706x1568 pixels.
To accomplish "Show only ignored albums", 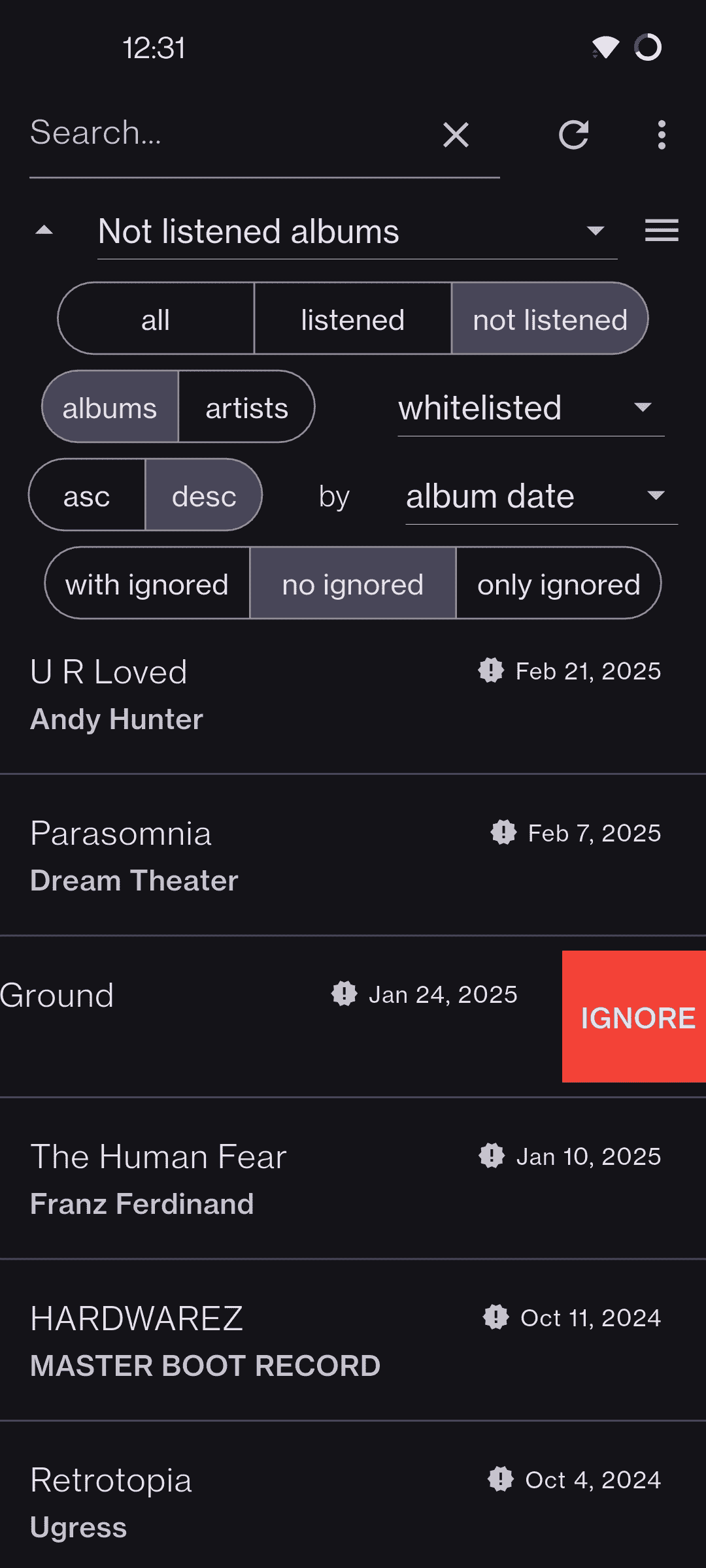I will coord(558,584).
